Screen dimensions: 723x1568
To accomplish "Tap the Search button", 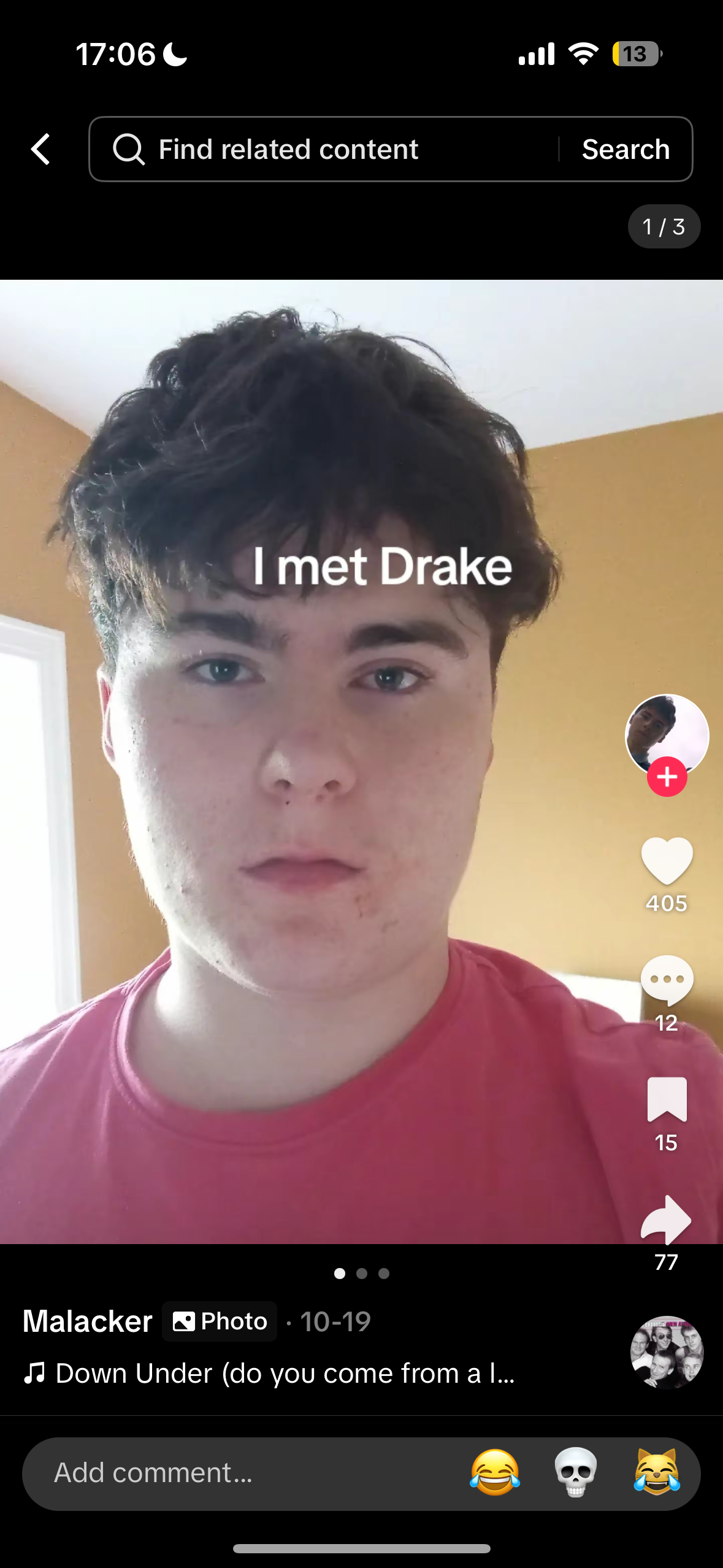I will (x=625, y=149).
